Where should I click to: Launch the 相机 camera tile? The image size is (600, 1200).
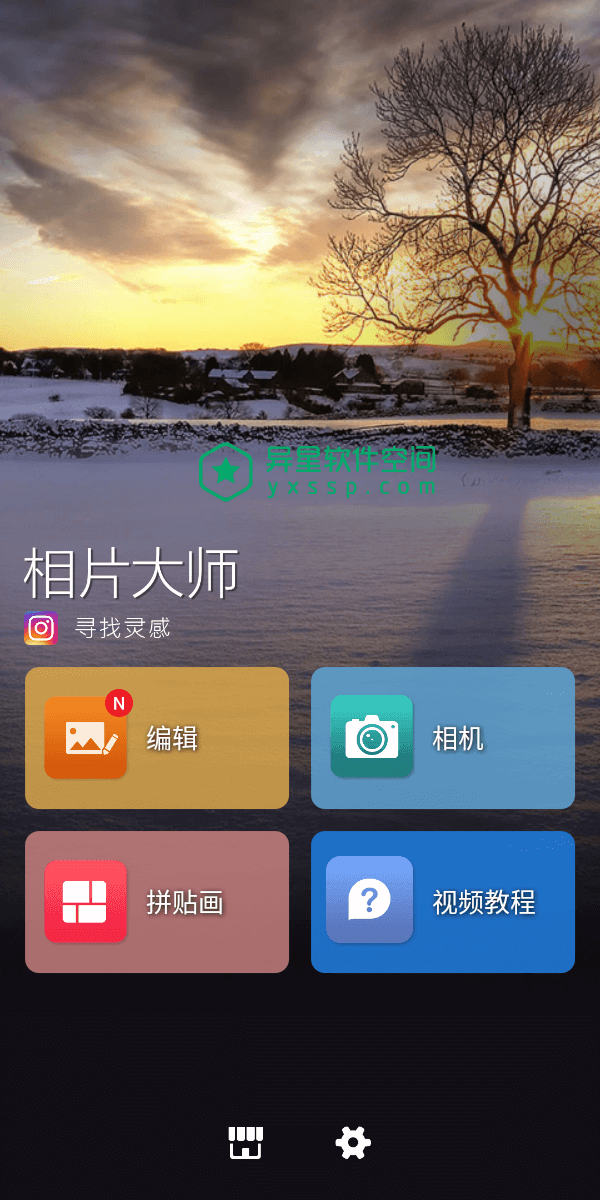pyautogui.click(x=442, y=738)
